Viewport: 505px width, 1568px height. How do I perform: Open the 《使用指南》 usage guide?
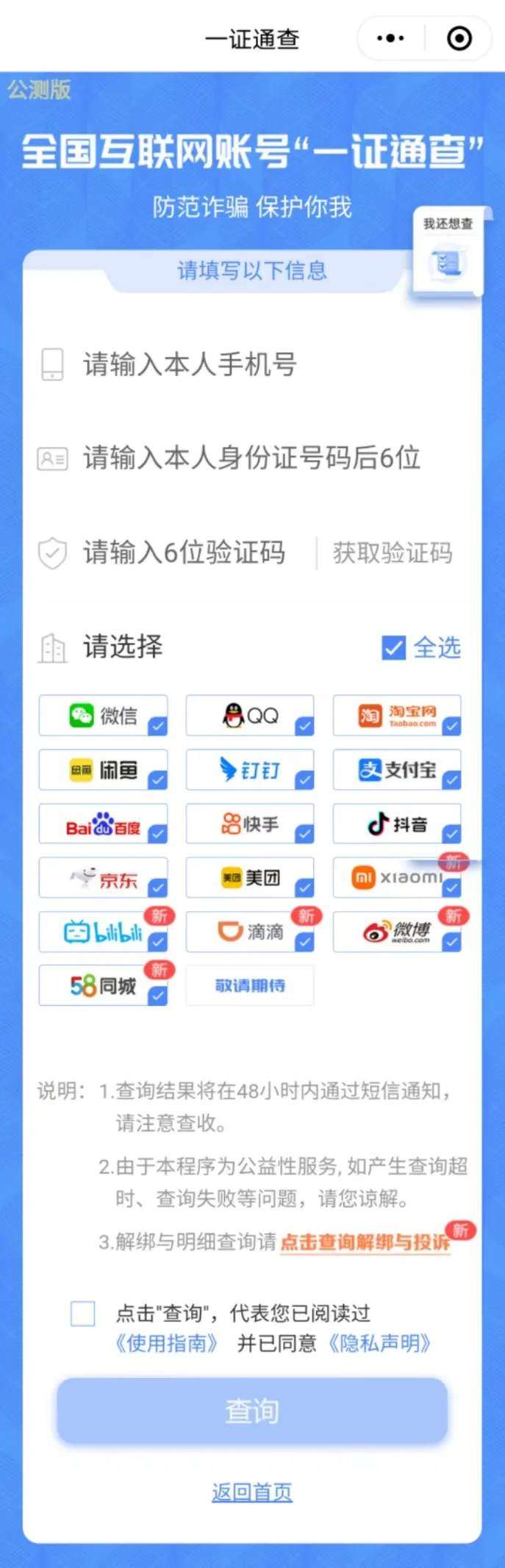166,1344
